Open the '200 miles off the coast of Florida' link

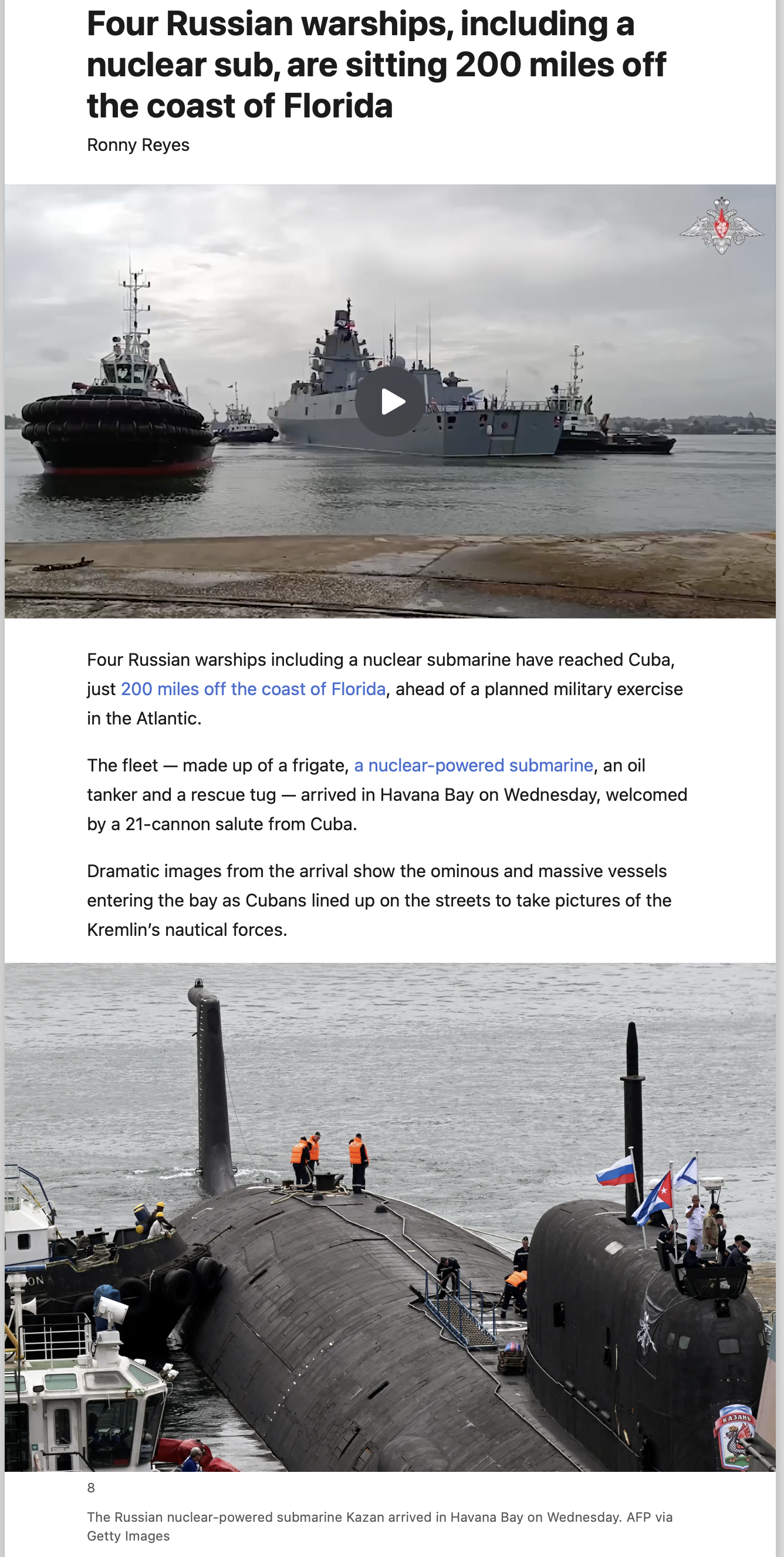(x=253, y=689)
